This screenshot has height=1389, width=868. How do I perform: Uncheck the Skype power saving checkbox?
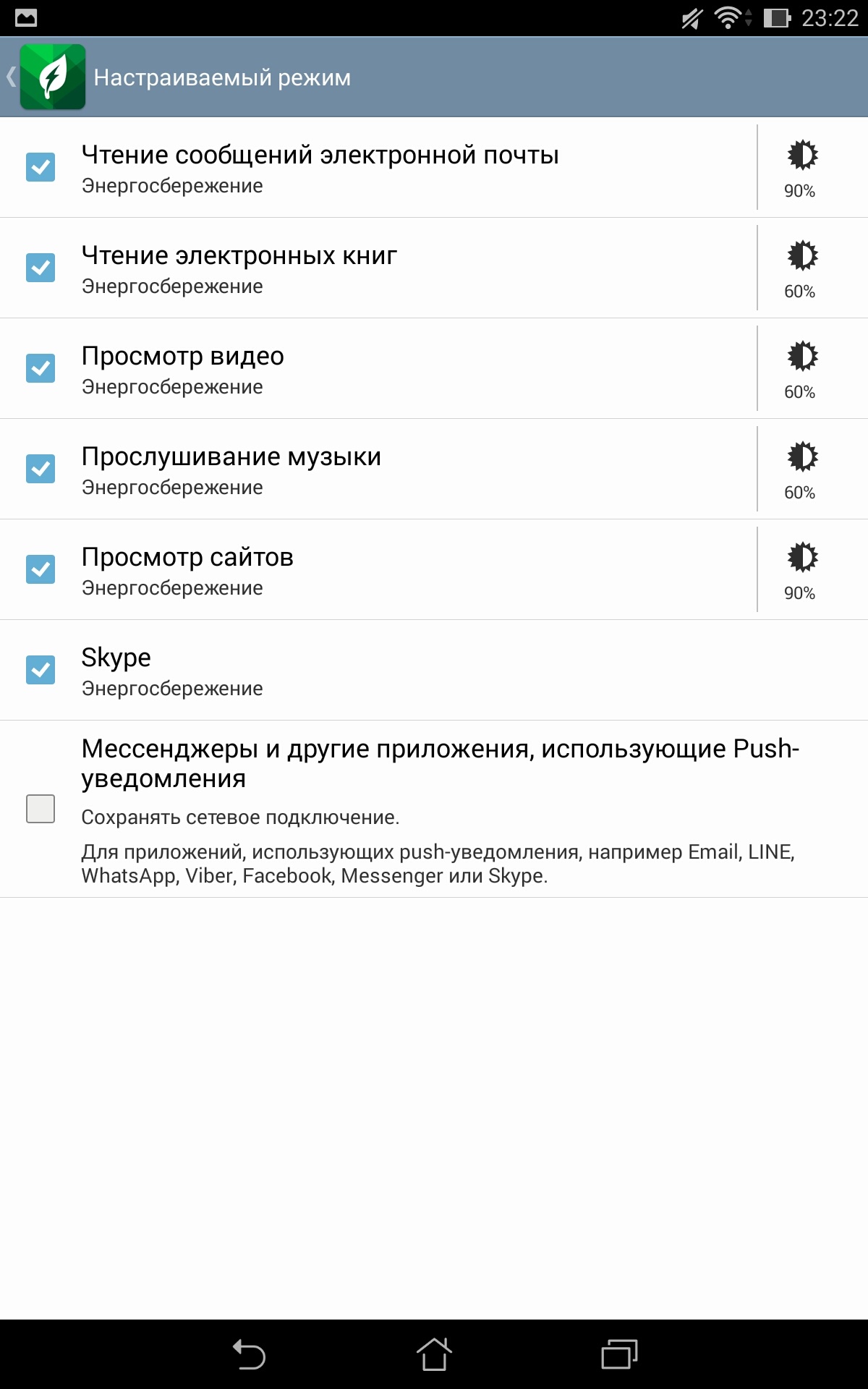point(41,670)
